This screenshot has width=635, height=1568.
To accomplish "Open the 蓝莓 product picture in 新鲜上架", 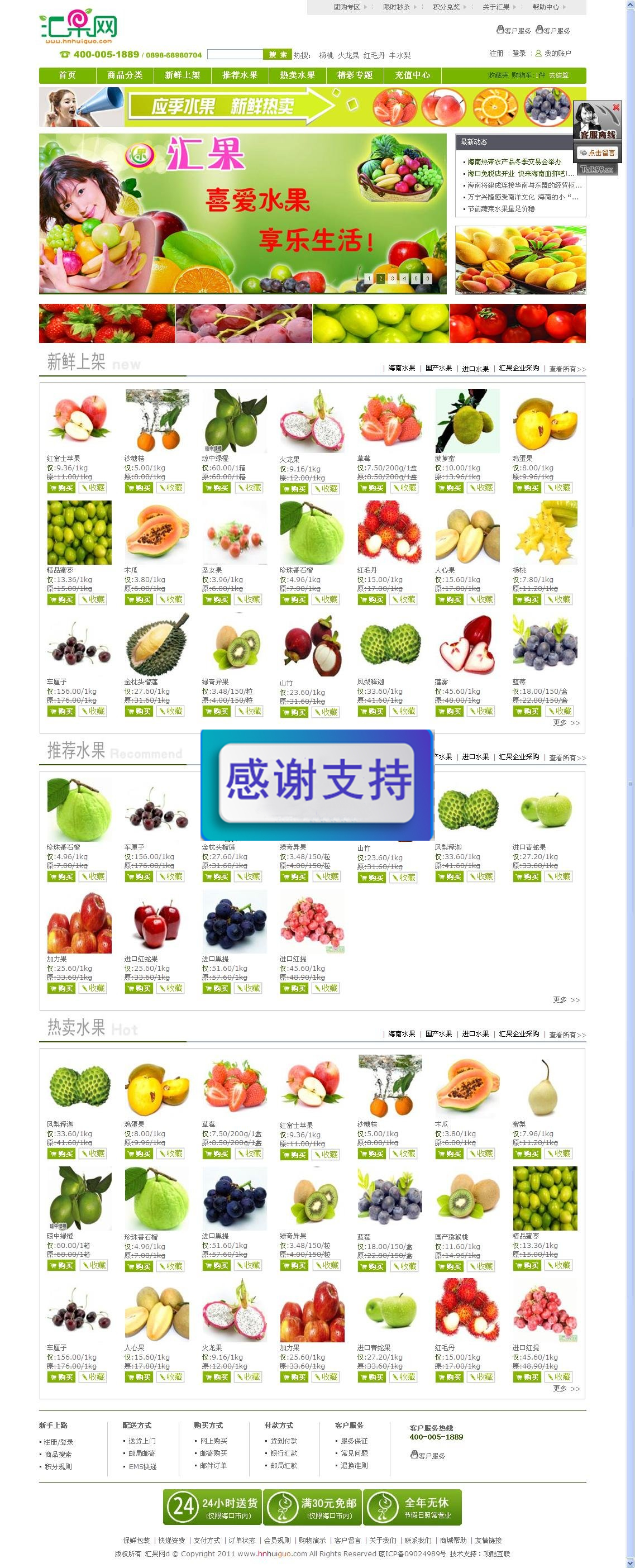I will click(x=545, y=643).
